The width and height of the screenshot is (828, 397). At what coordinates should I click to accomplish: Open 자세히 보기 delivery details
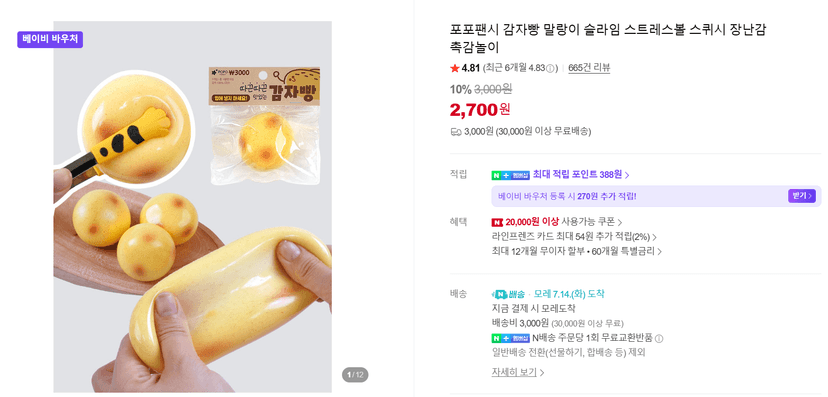tap(518, 372)
